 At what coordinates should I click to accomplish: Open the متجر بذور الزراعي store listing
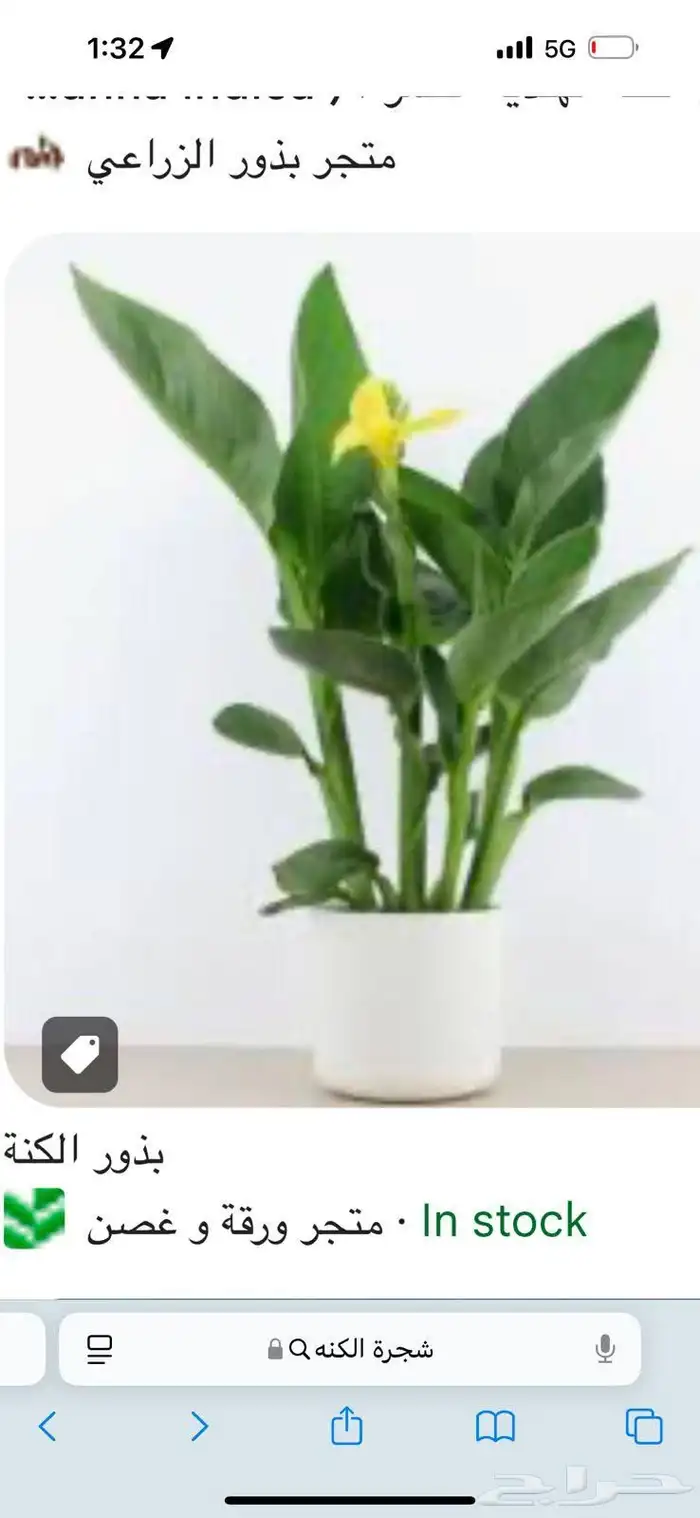[x=240, y=160]
